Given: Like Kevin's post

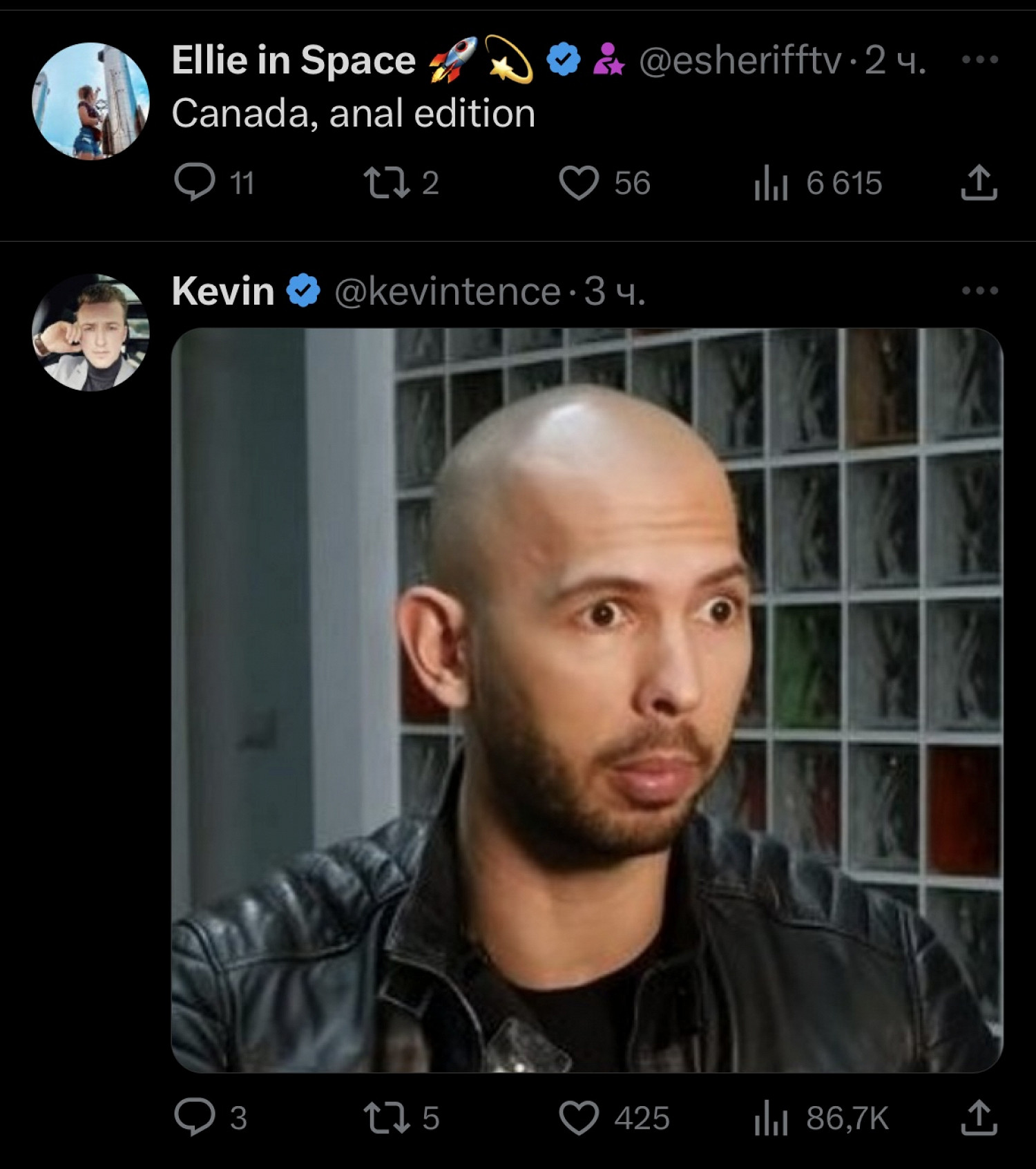Looking at the screenshot, I should tap(579, 1118).
